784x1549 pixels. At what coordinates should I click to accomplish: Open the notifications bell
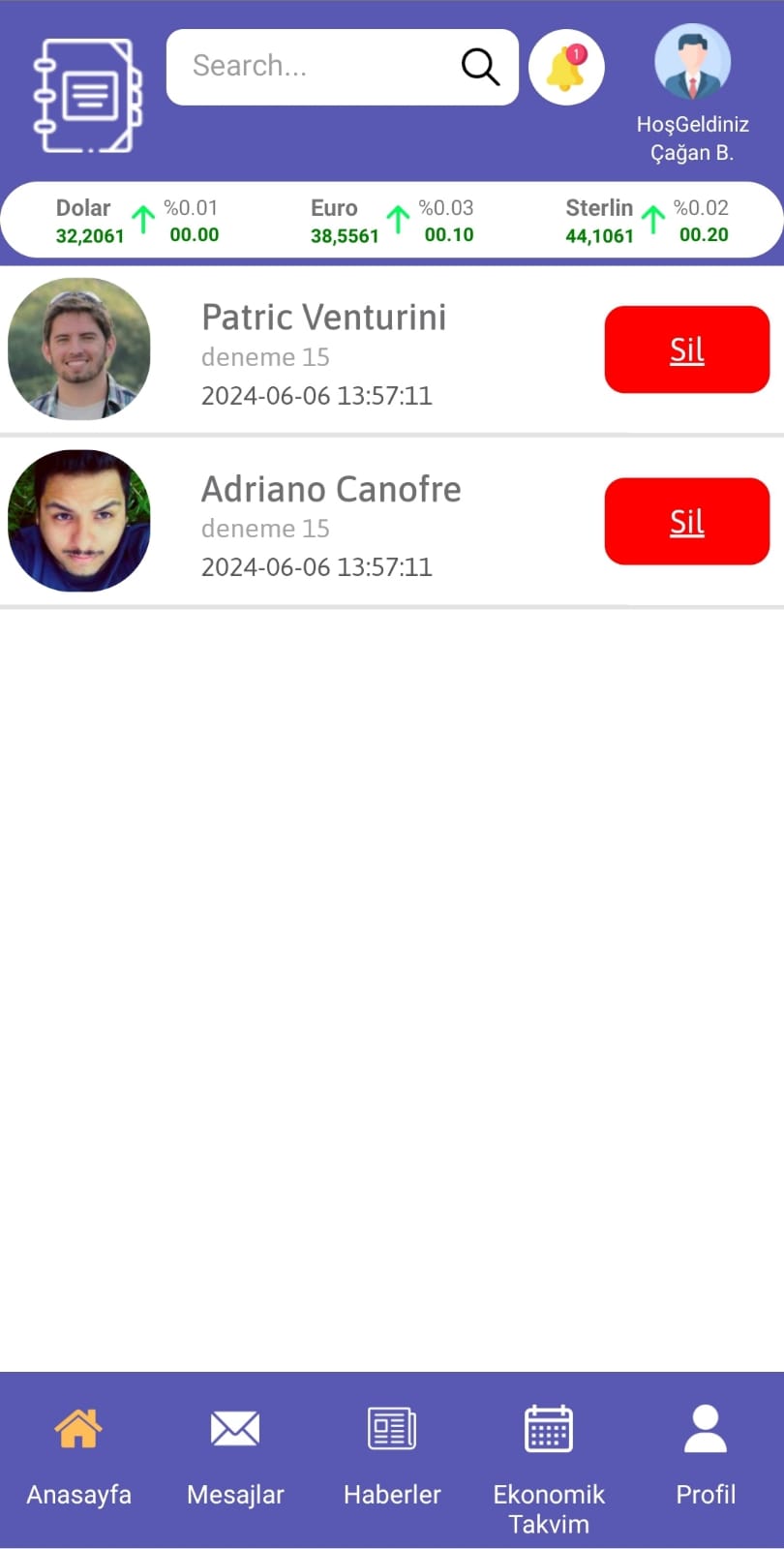[566, 68]
